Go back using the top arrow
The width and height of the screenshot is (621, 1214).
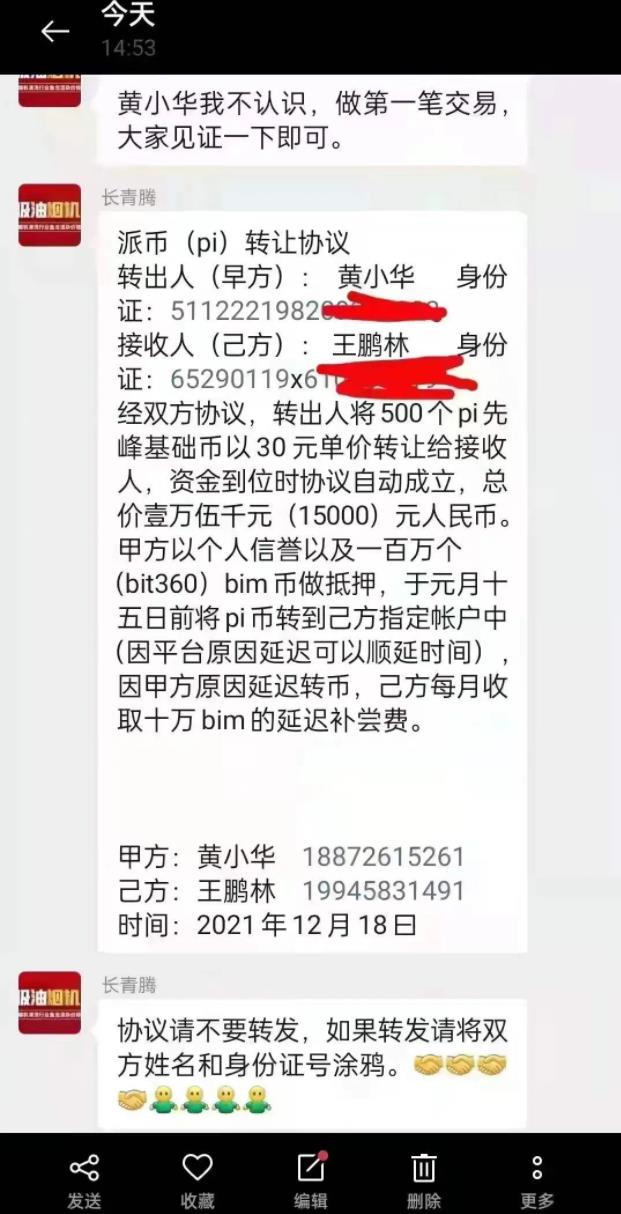tap(55, 31)
